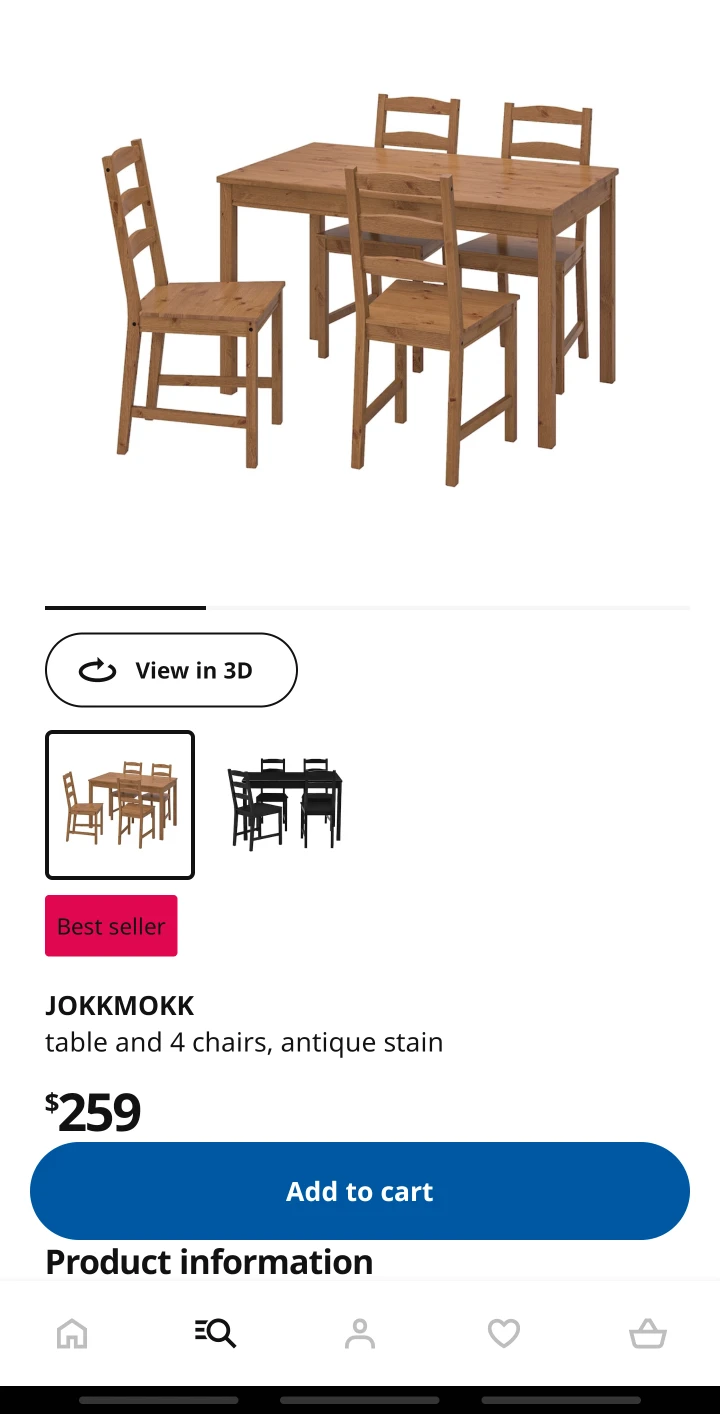Tap the 3D rotation icon next to View in 3D
The width and height of the screenshot is (720, 1414).
tap(96, 670)
